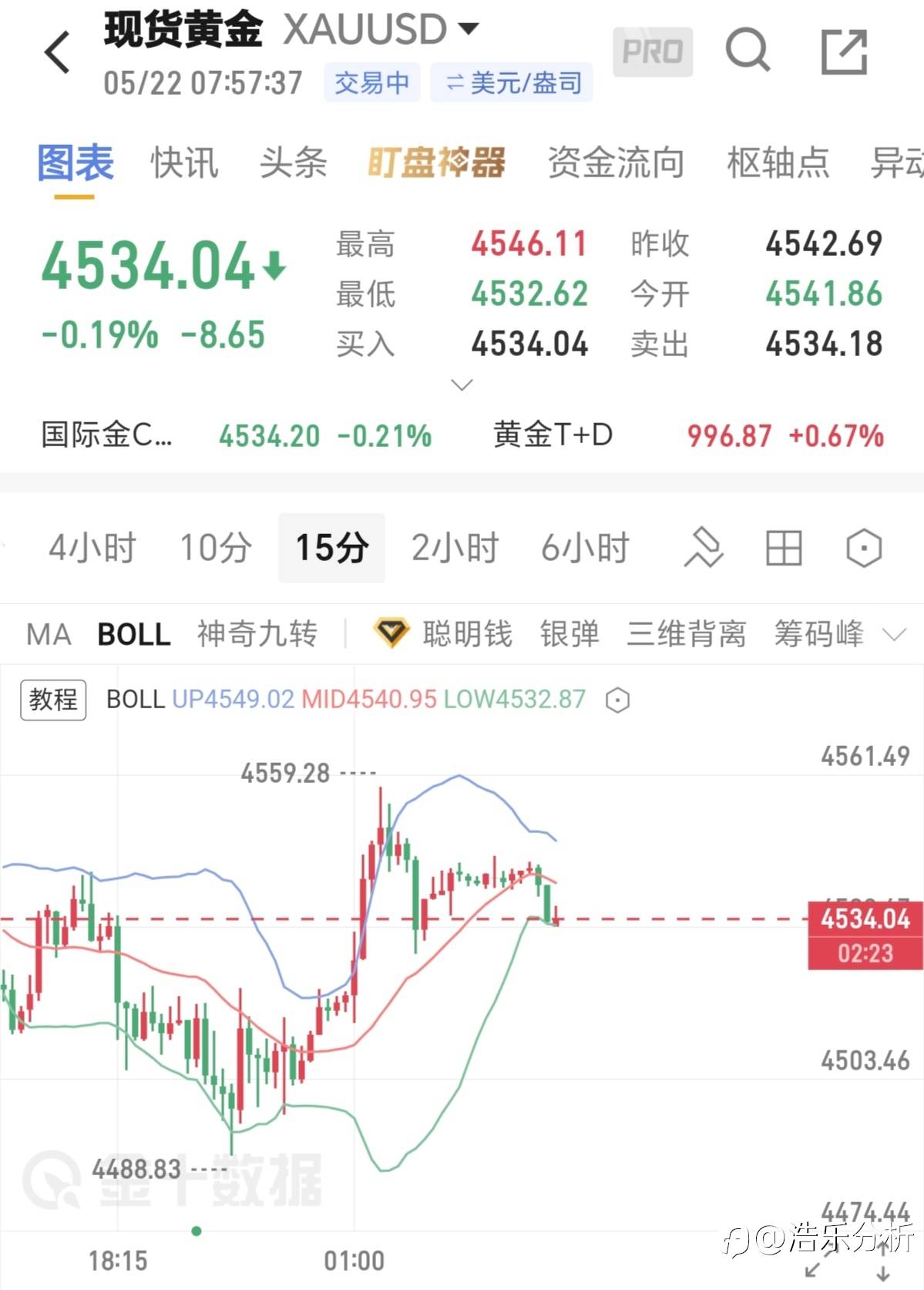Select the 神奇九转 indicator
924x1290 pixels.
[x=257, y=634]
